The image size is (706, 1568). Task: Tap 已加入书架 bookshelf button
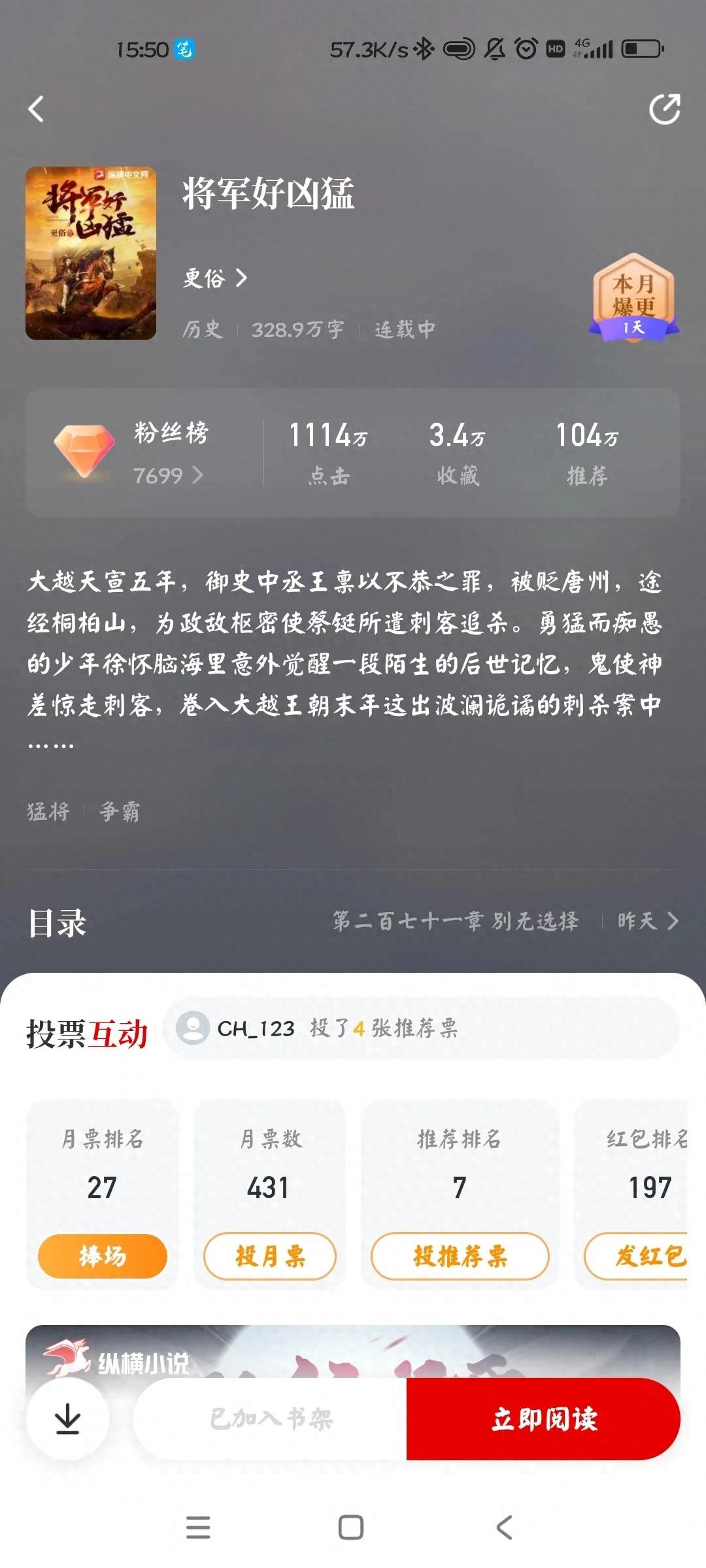click(271, 1419)
